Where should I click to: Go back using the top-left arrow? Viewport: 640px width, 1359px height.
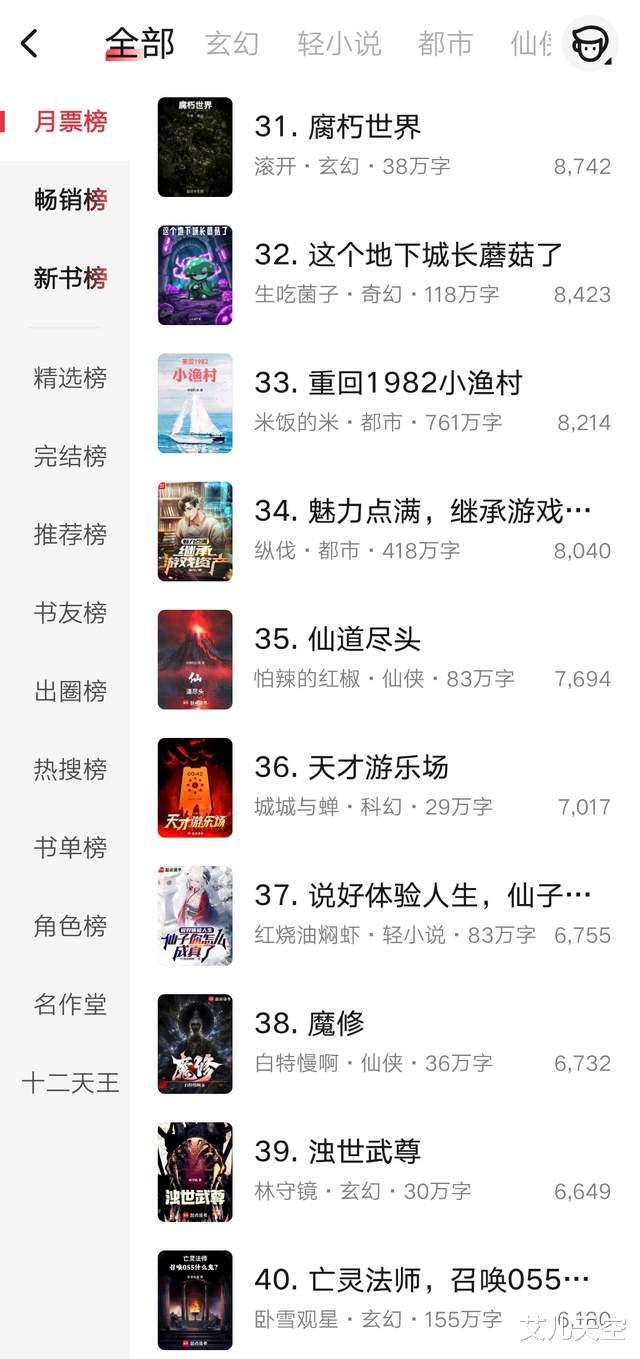pyautogui.click(x=30, y=44)
